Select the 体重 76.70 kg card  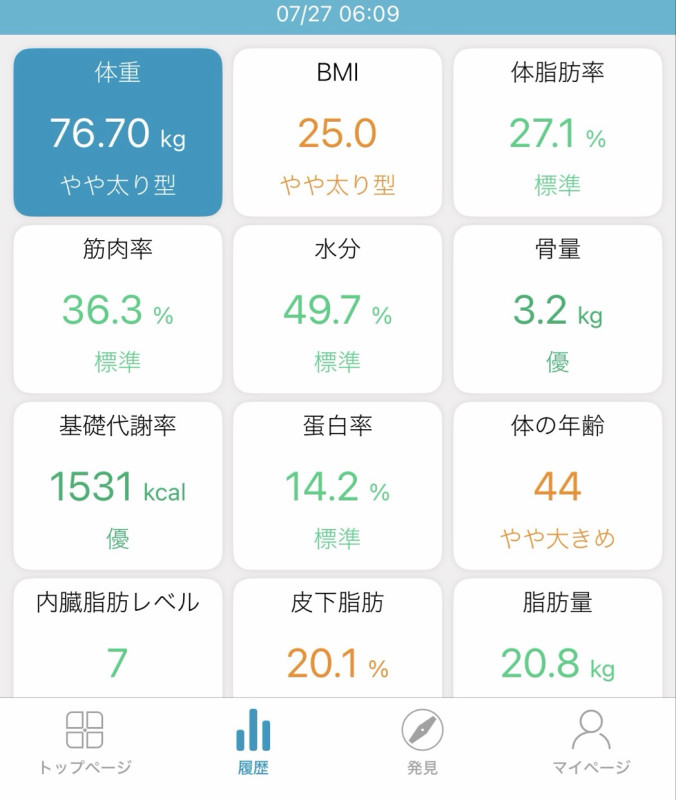pos(118,132)
